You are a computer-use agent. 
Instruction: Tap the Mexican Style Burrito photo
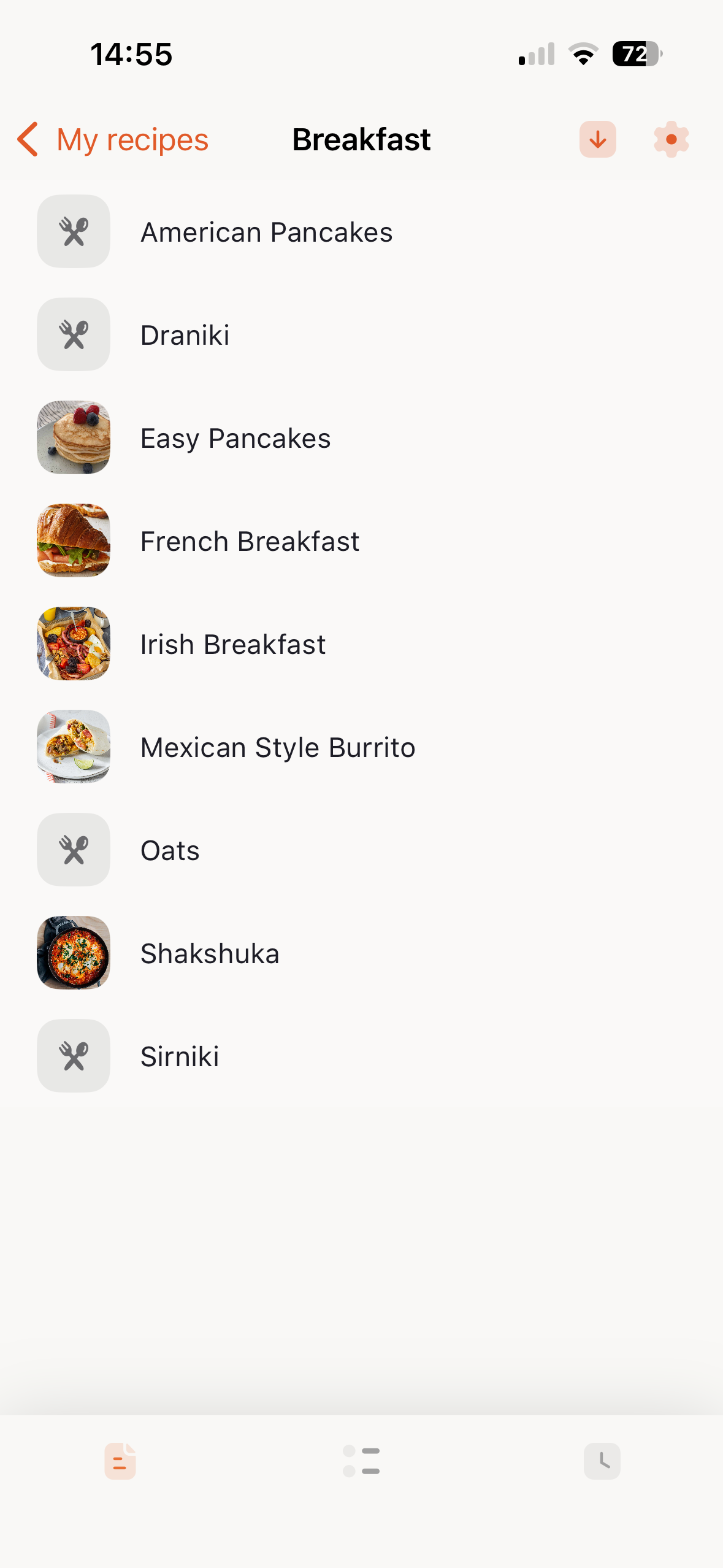[73, 747]
